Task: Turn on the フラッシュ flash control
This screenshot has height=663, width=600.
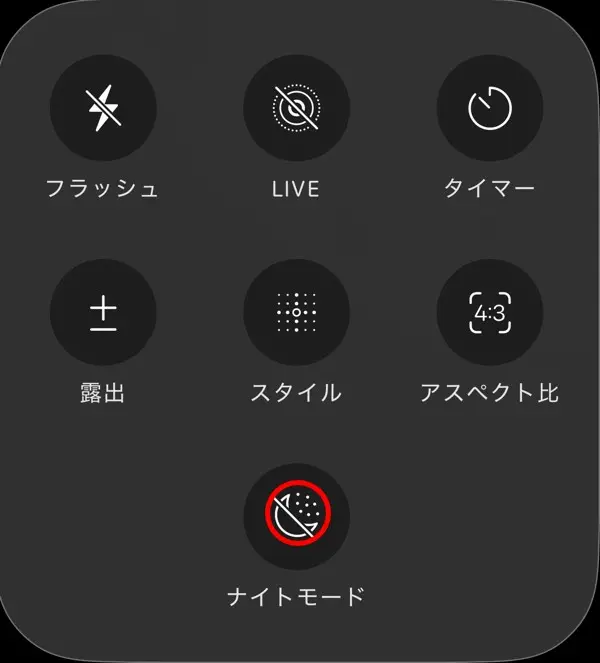Action: tap(103, 108)
